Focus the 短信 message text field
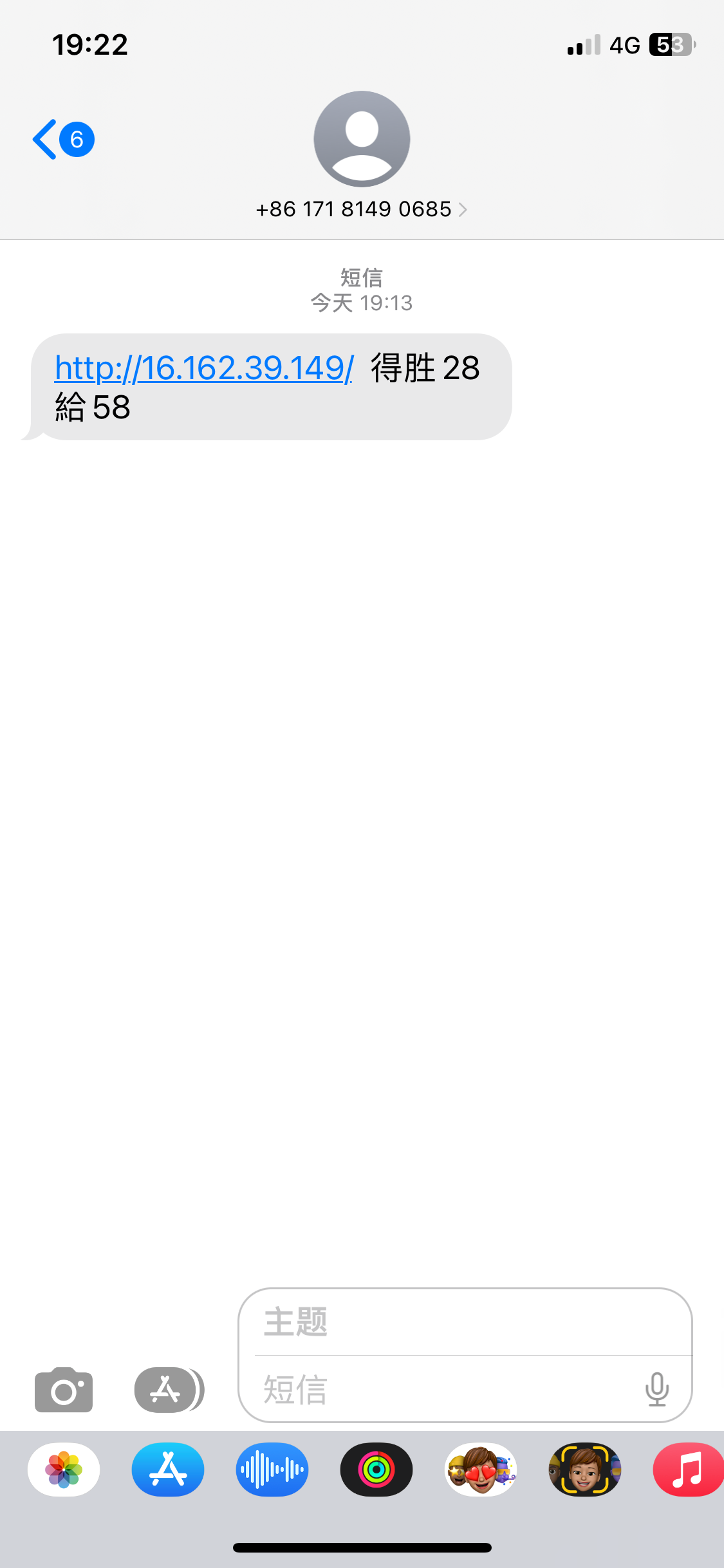Viewport: 724px width, 1568px height. point(444,1389)
